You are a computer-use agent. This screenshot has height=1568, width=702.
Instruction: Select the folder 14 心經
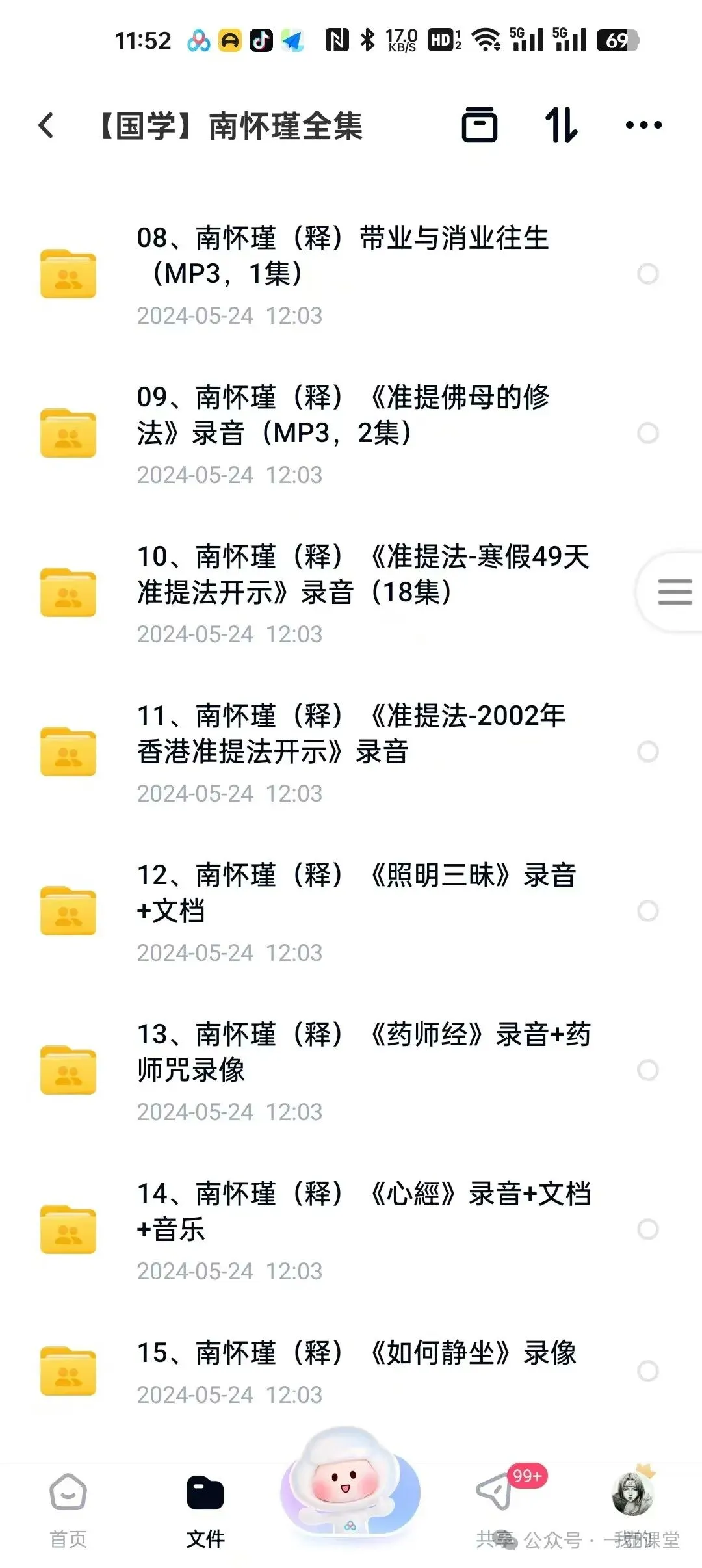647,1229
